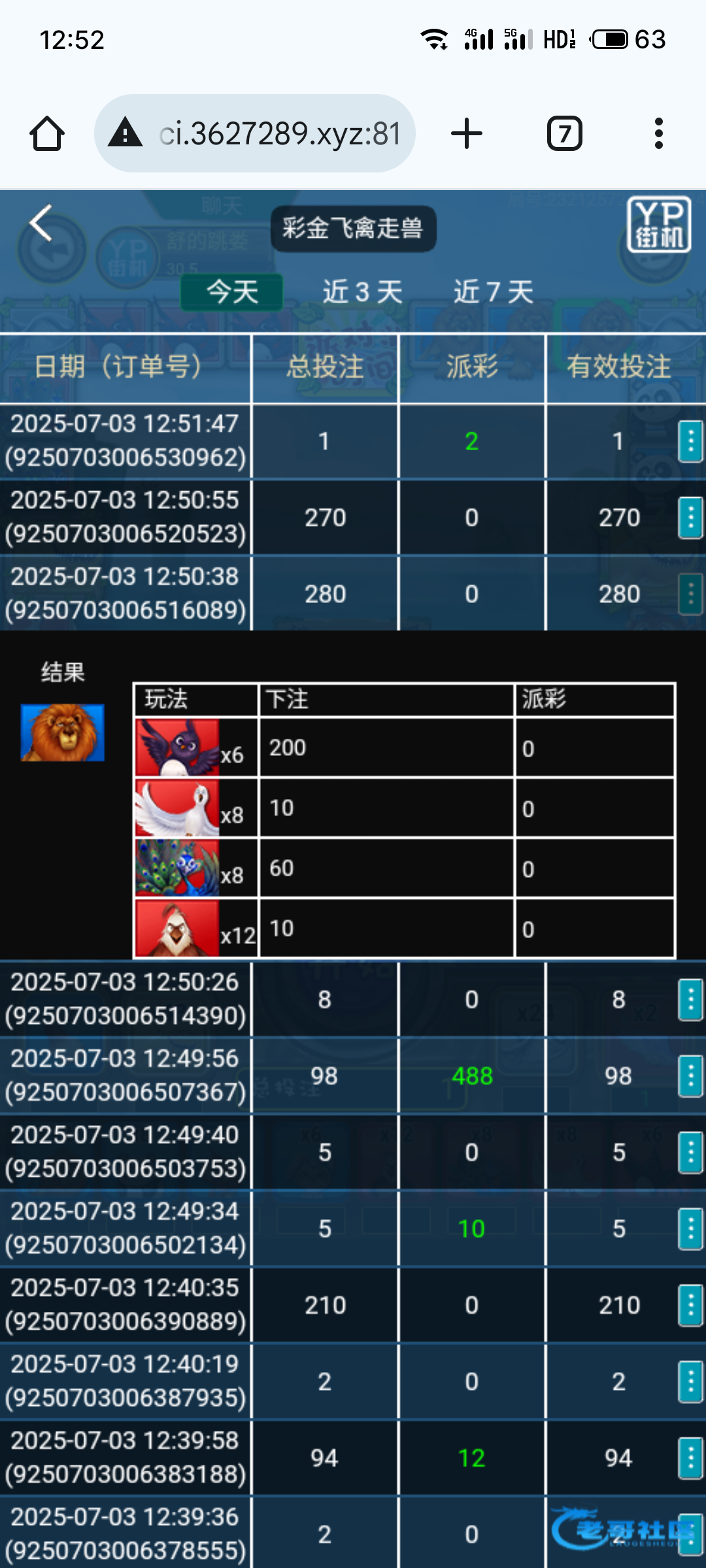This screenshot has width=706, height=1568.
Task: Expand details for order 9250703006502134
Action: click(690, 1229)
